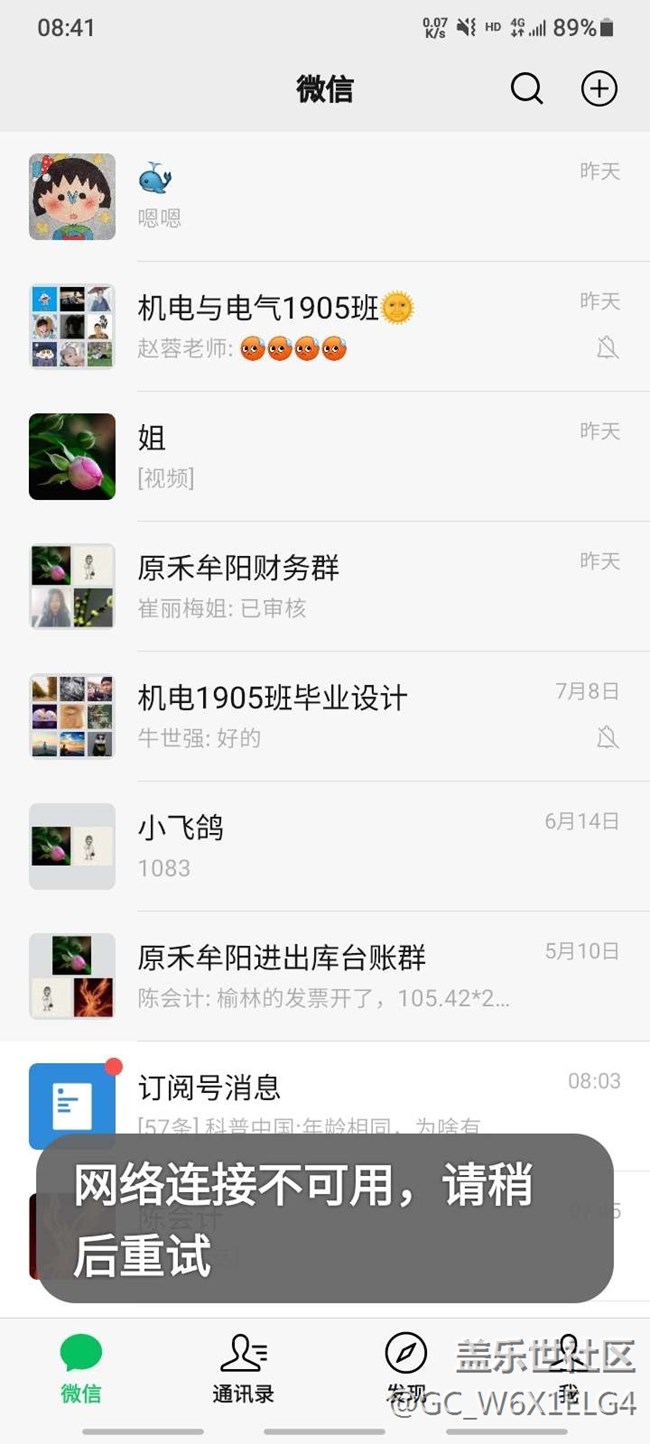This screenshot has height=1444, width=650.
Task: Tap the plus icon to add
Action: (x=599, y=89)
